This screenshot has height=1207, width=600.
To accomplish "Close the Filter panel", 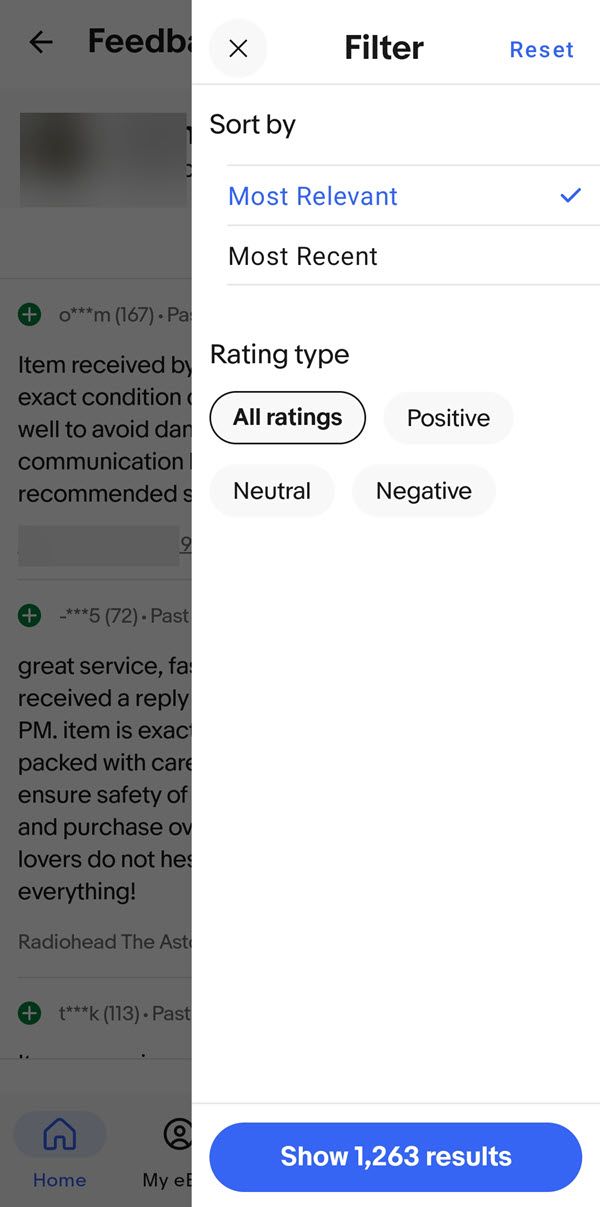I will coord(238,48).
